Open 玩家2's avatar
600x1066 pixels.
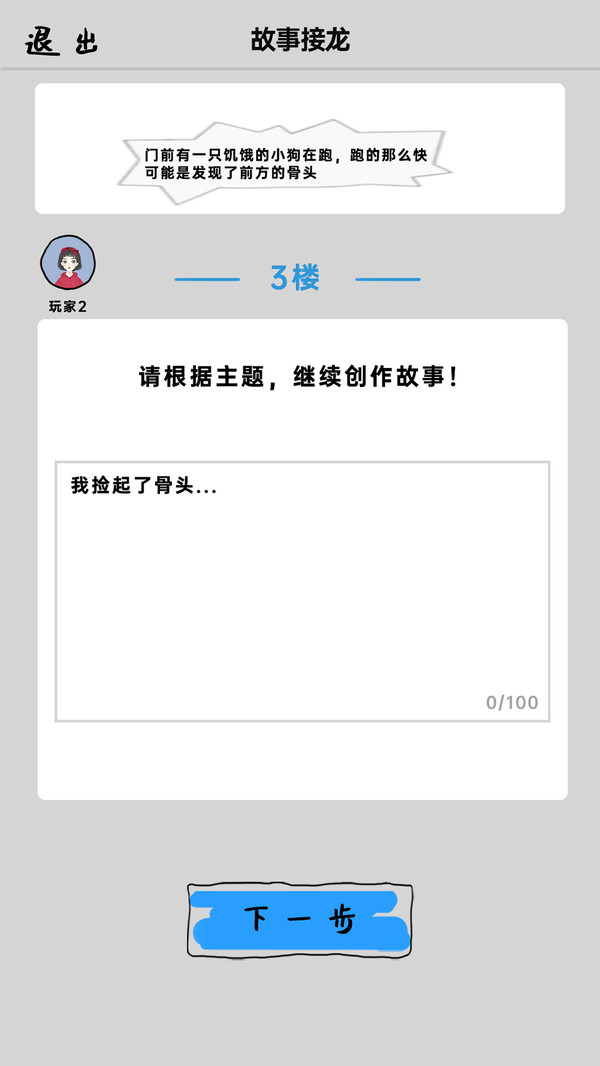tap(68, 264)
